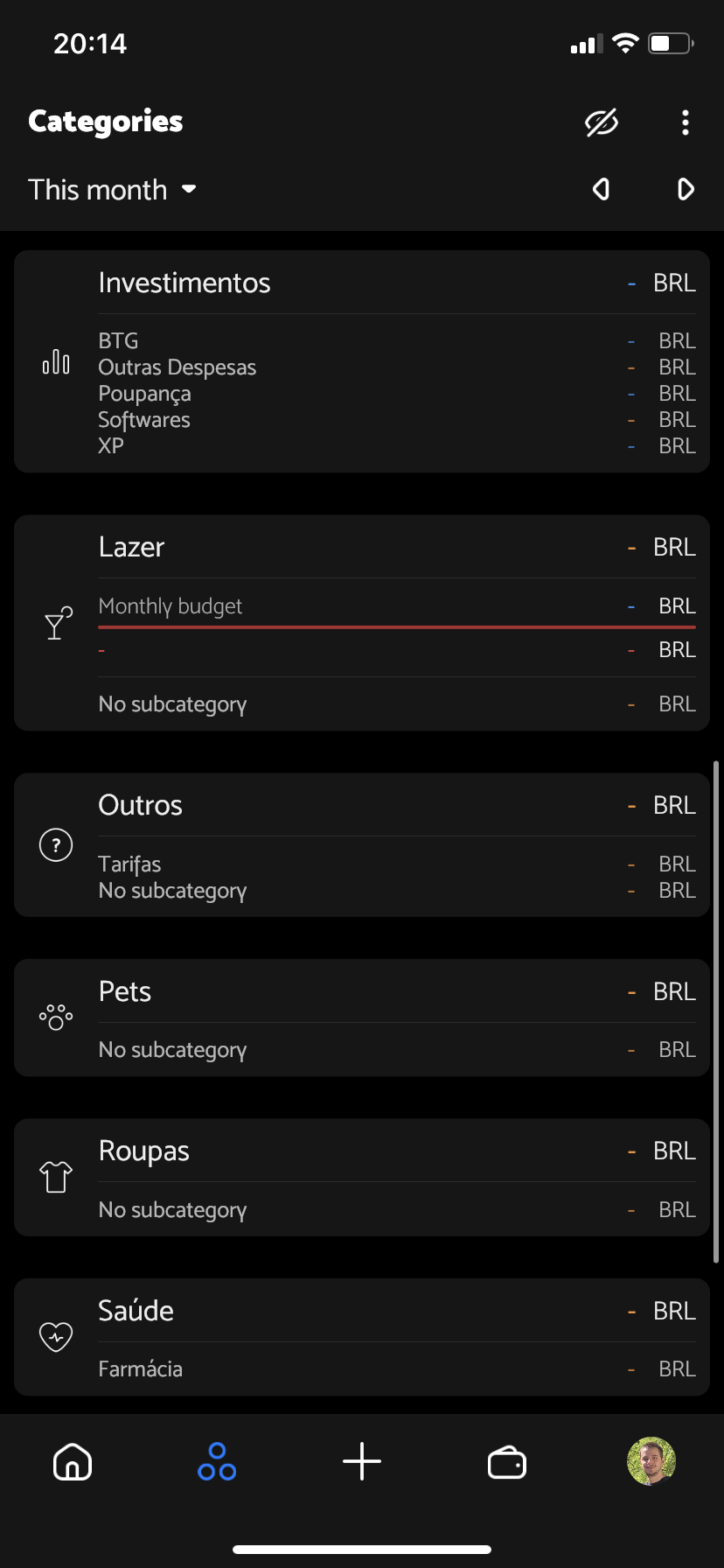The width and height of the screenshot is (724, 1568).
Task: Select Tarifas under the Outros category
Action: click(129, 864)
